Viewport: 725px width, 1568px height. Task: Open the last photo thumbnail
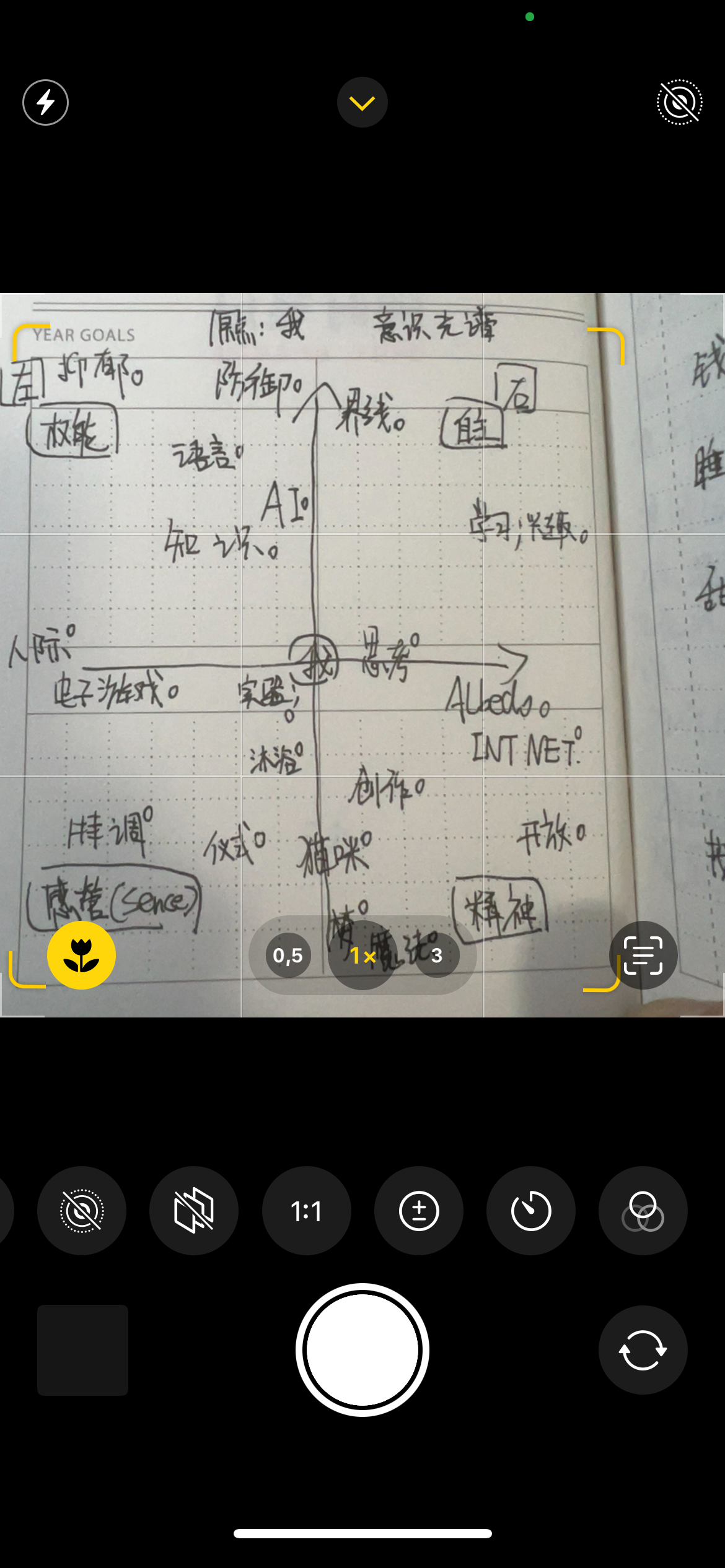tap(82, 1350)
